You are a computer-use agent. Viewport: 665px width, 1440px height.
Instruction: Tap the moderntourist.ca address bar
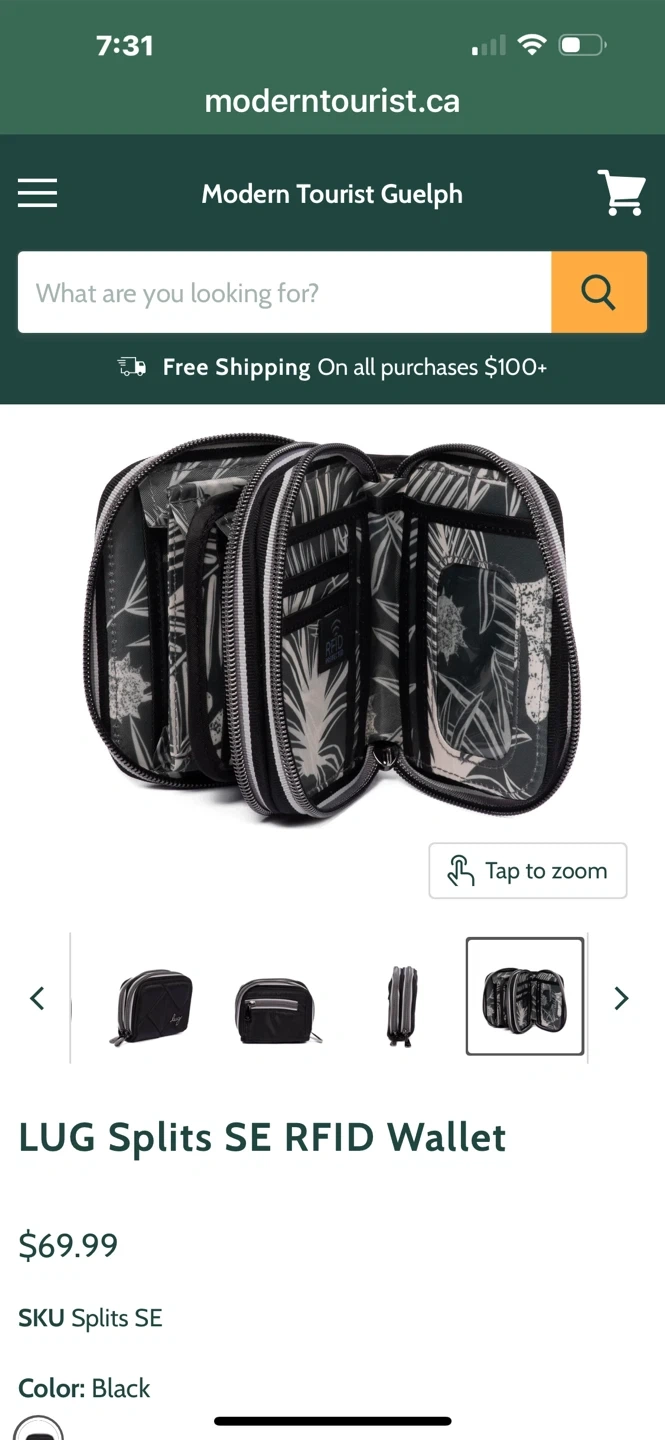(x=332, y=101)
